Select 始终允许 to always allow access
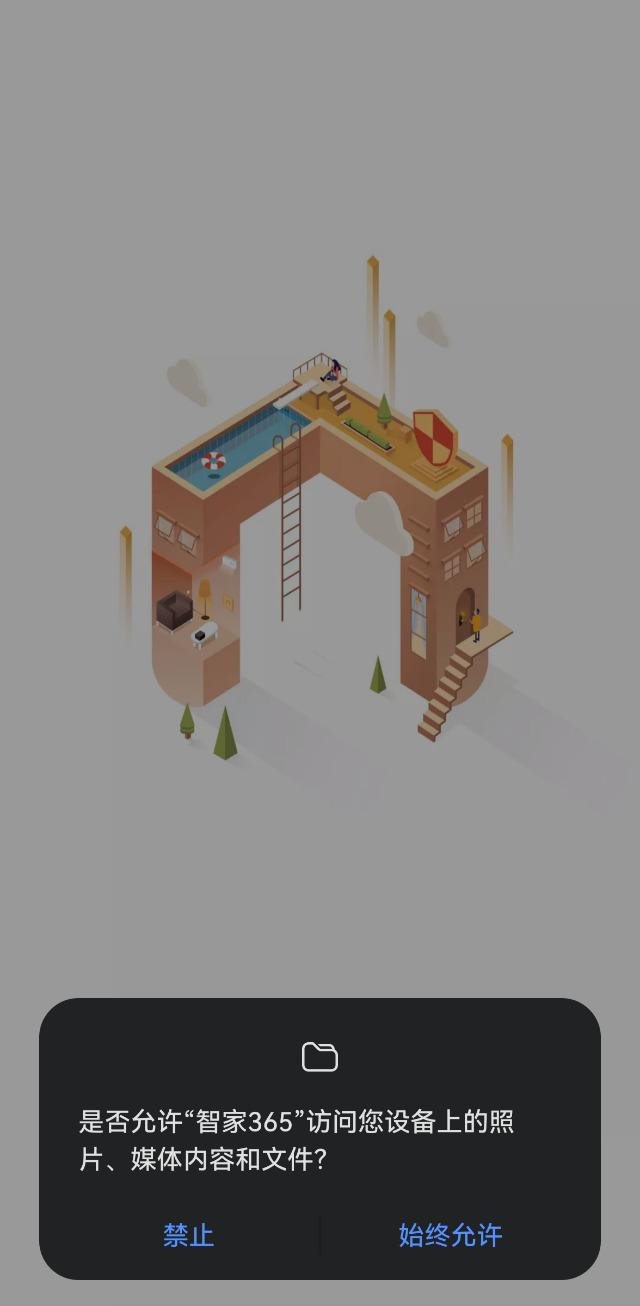640x1306 pixels. coord(450,1235)
